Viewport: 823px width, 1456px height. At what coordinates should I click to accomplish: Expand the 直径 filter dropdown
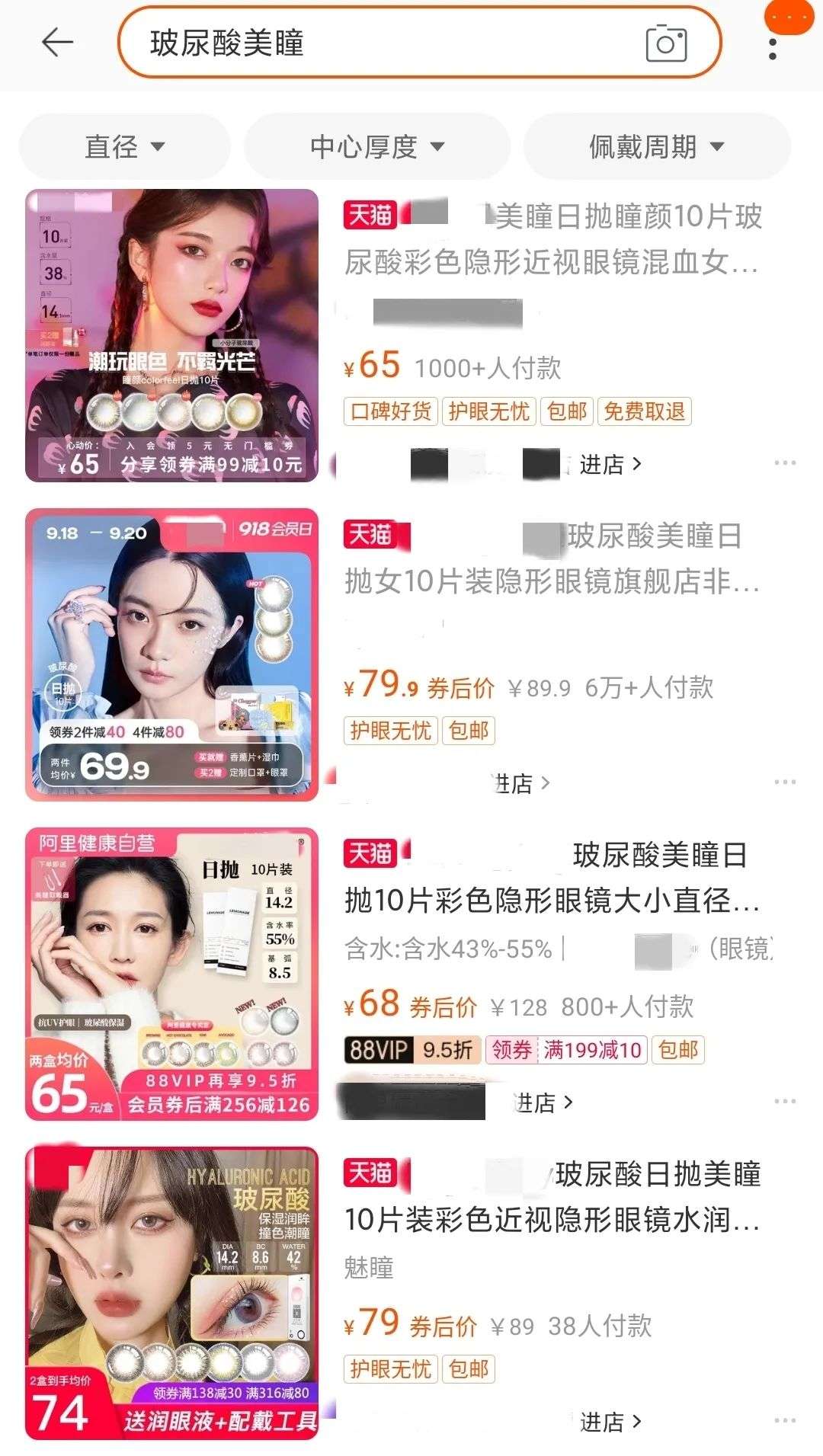click(x=124, y=146)
